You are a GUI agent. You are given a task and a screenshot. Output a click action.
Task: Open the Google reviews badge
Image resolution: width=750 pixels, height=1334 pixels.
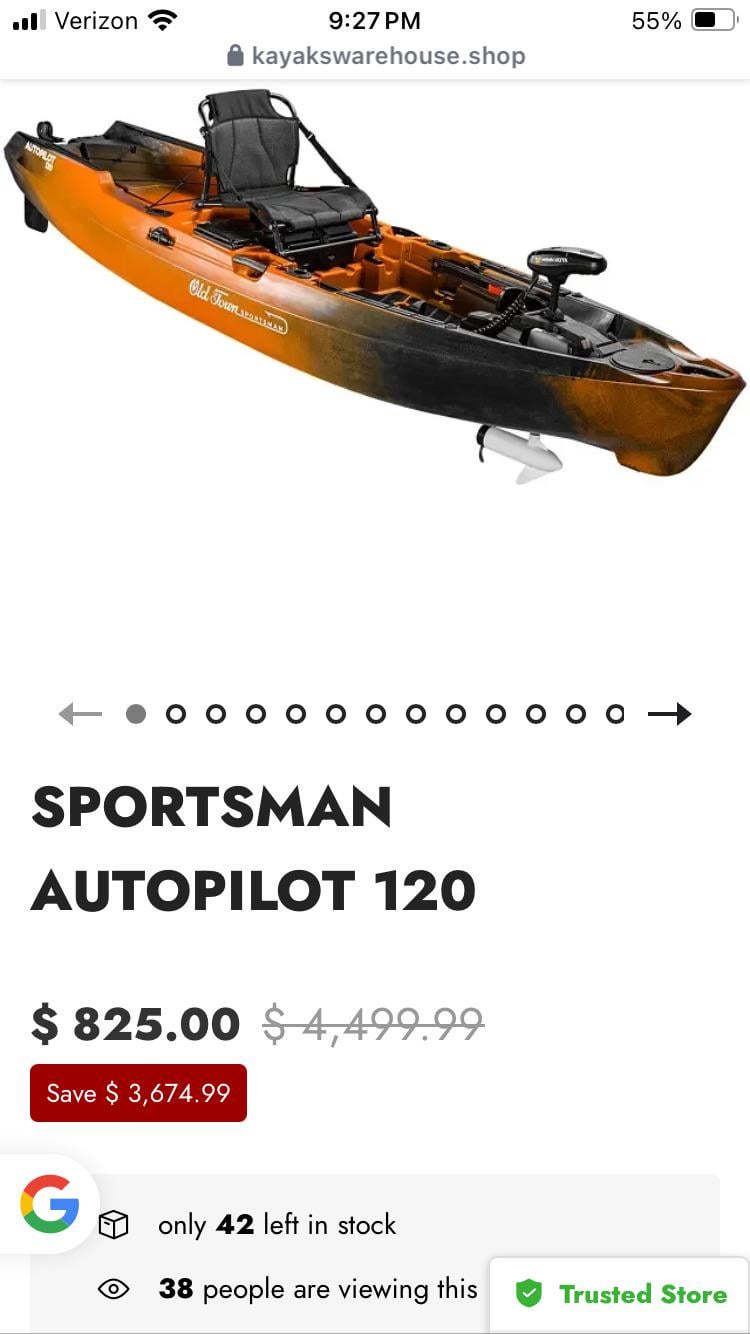[x=50, y=1204]
